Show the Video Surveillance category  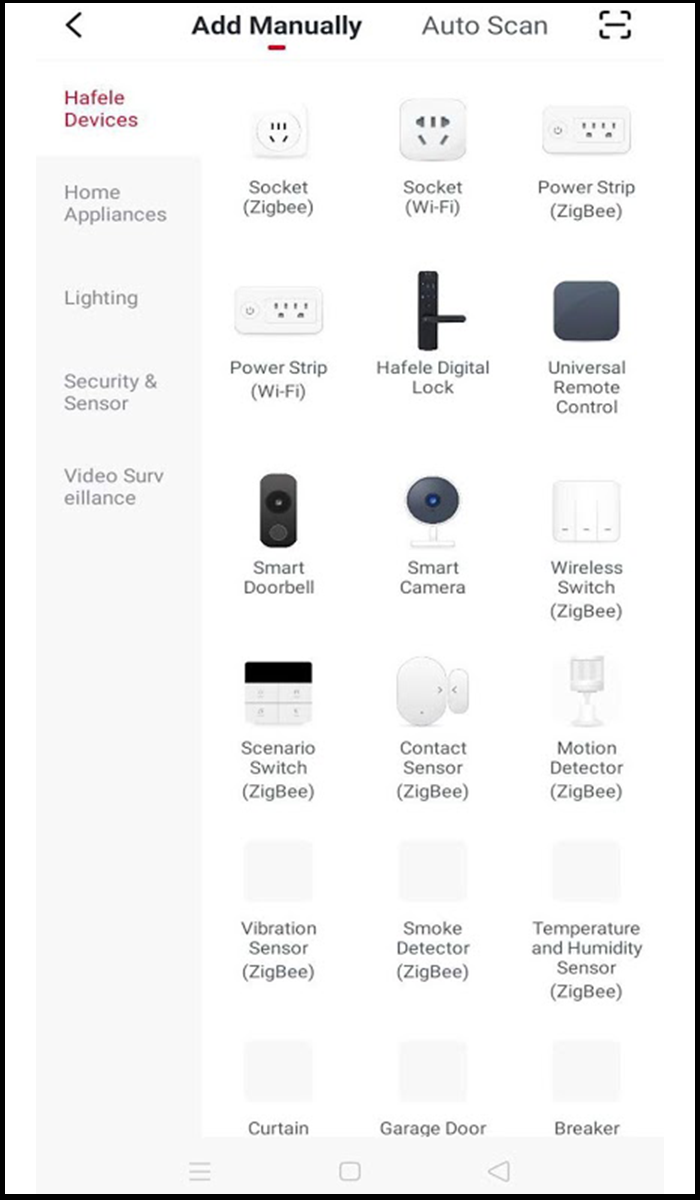point(114,486)
